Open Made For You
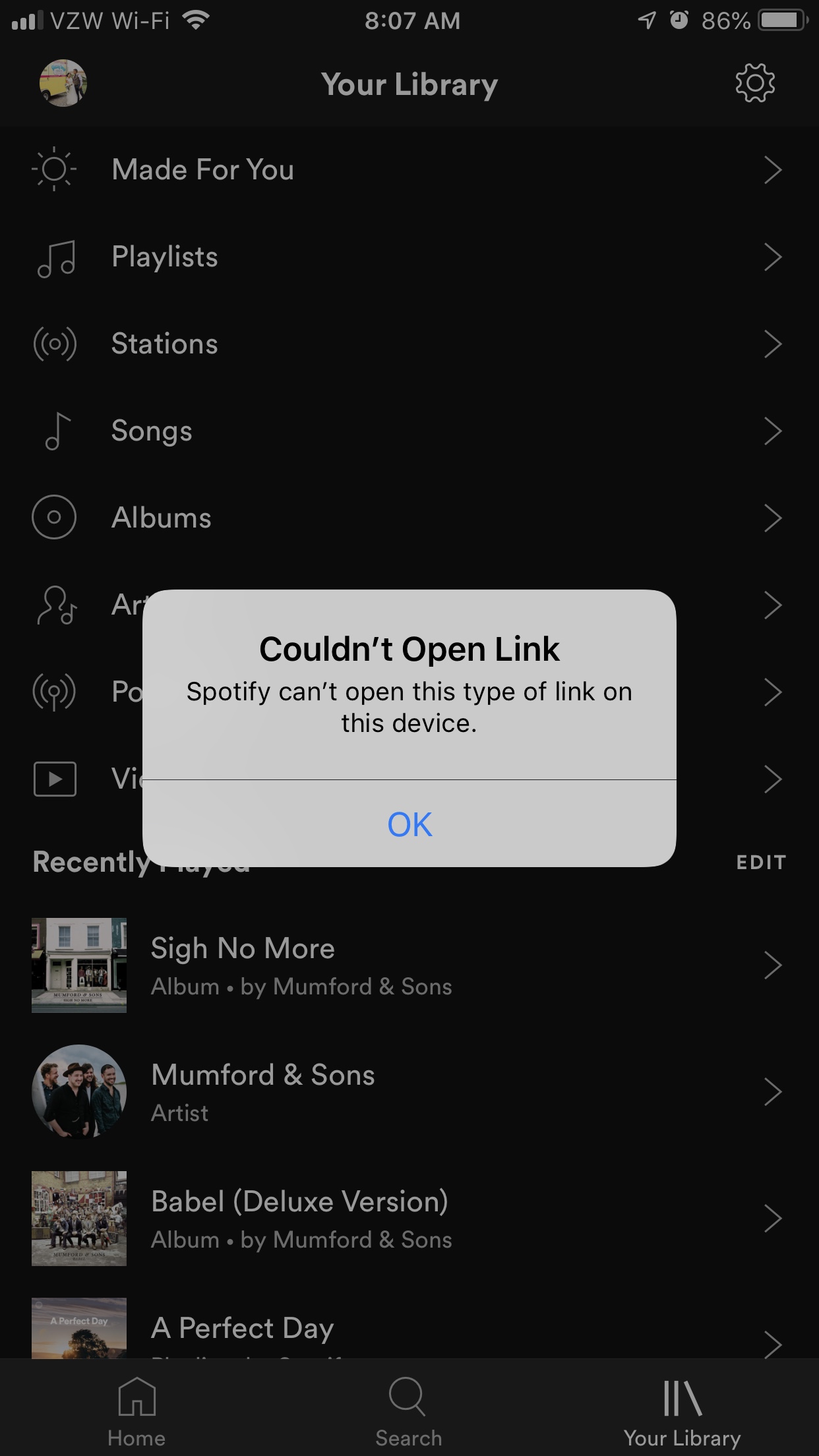 203,169
